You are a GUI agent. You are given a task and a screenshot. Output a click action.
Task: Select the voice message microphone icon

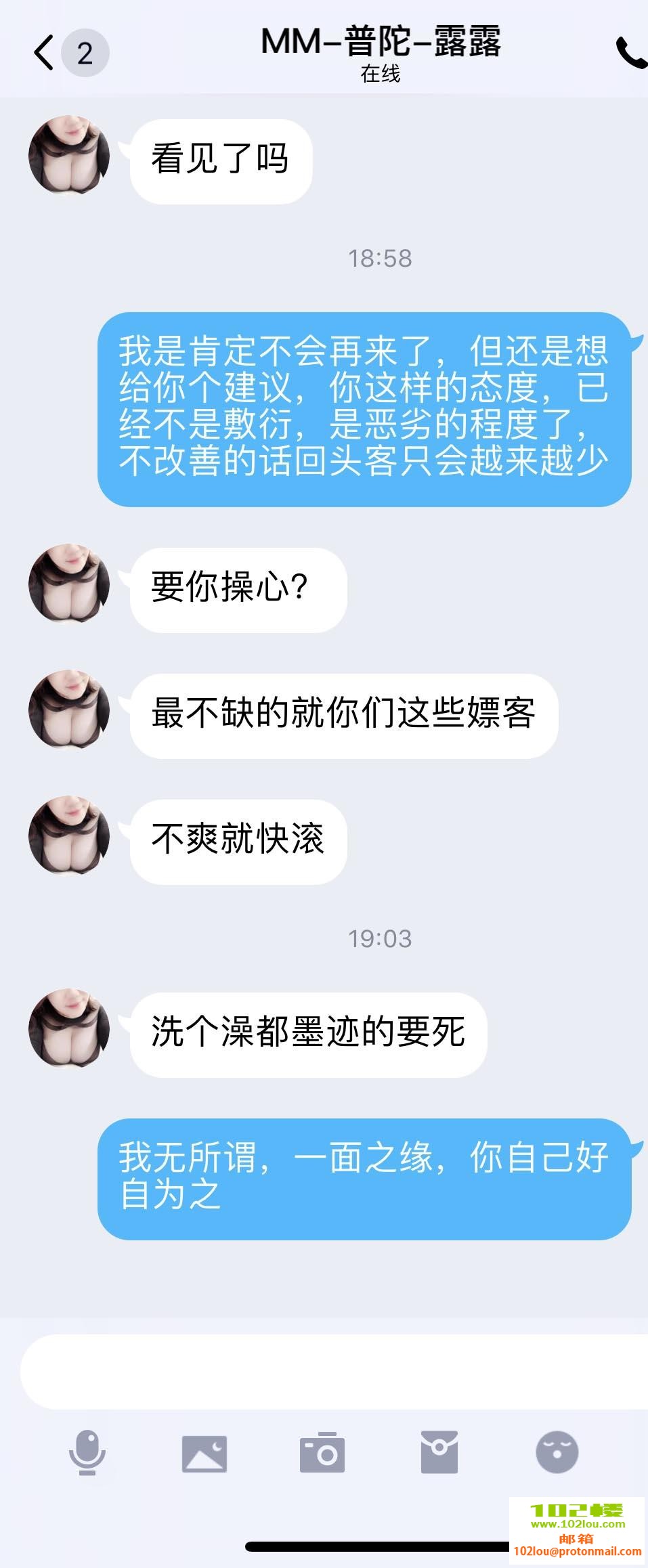click(x=87, y=1452)
